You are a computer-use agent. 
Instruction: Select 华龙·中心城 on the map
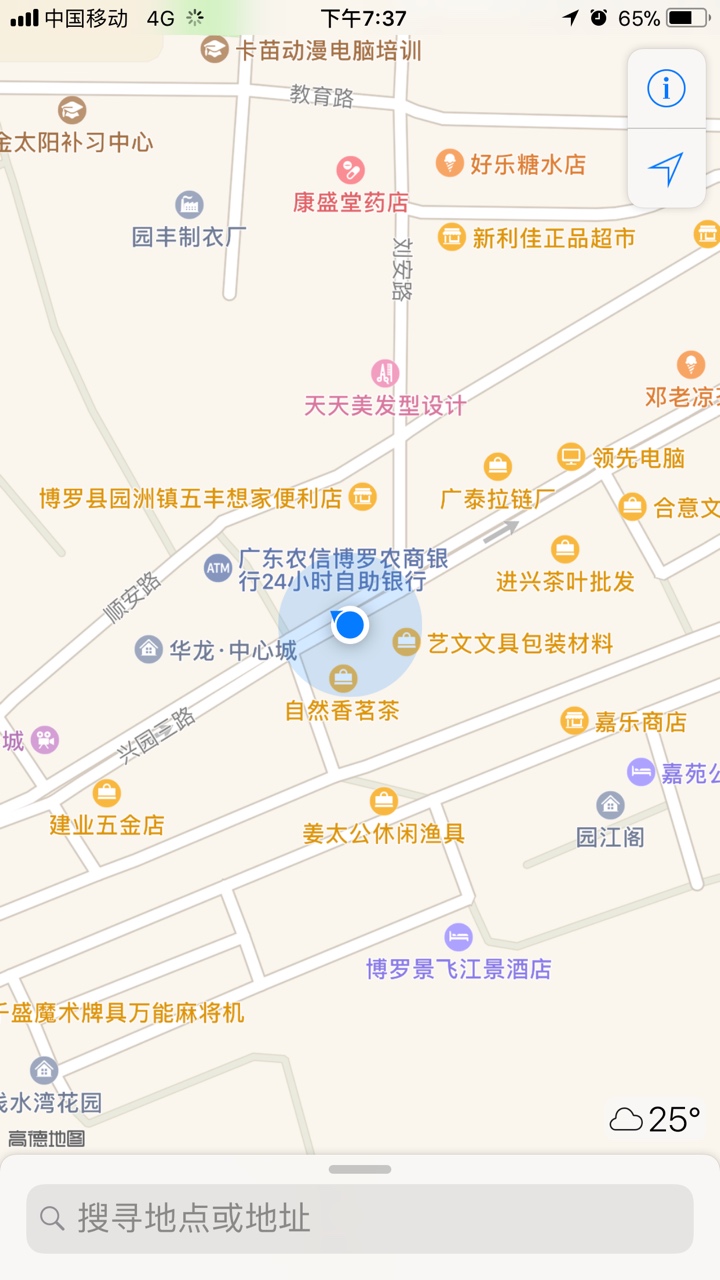pyautogui.click(x=149, y=650)
